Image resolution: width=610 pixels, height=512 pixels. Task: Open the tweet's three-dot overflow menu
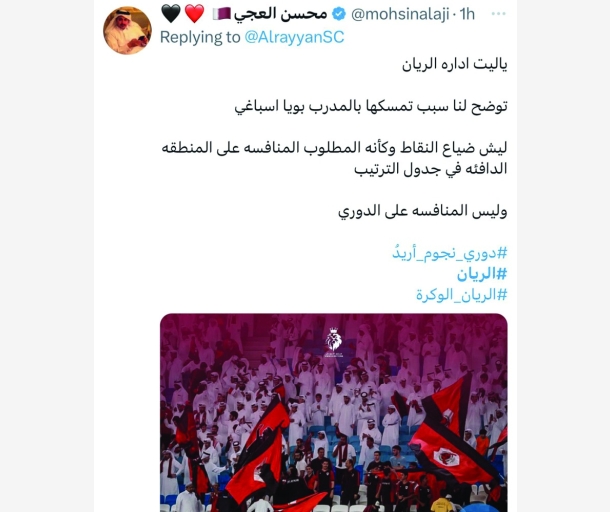(496, 14)
